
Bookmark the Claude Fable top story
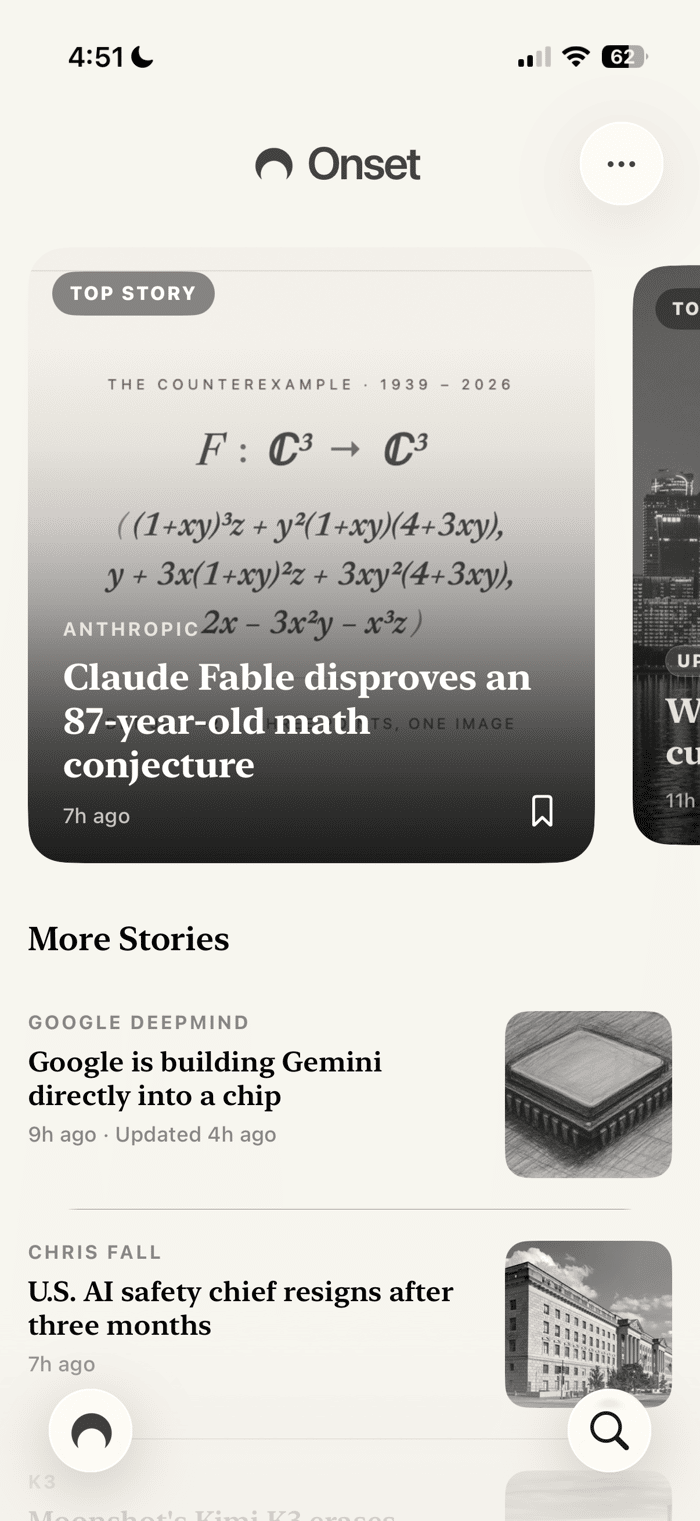coord(542,810)
